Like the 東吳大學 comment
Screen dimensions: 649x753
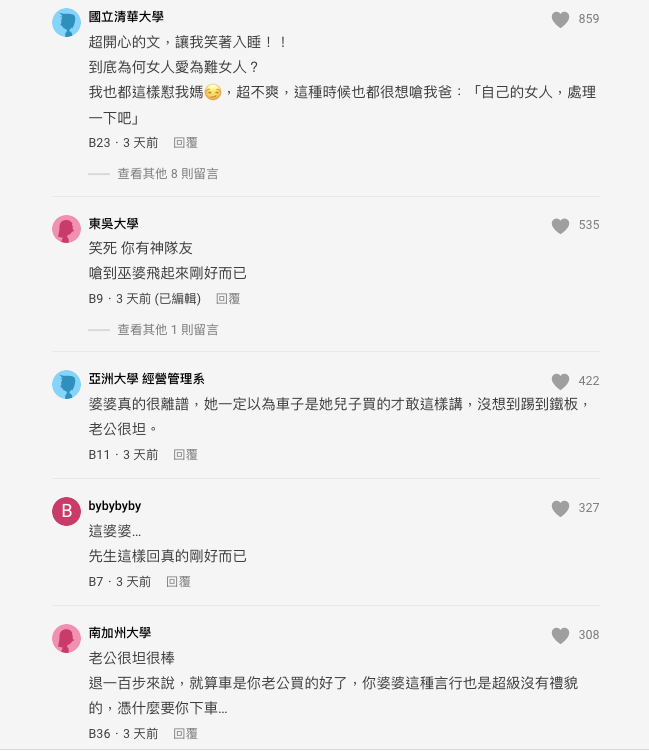(x=560, y=226)
